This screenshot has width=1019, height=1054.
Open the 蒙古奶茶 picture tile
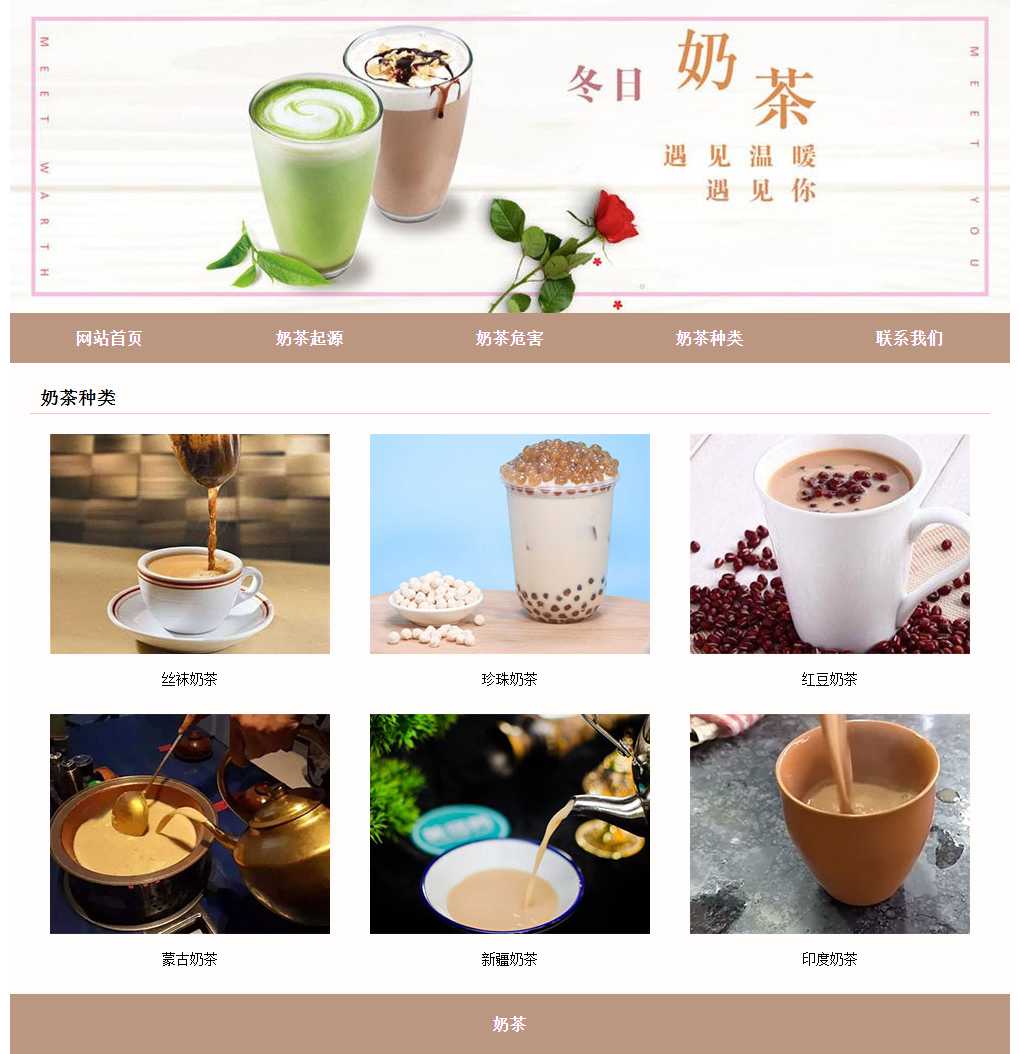tap(190, 824)
